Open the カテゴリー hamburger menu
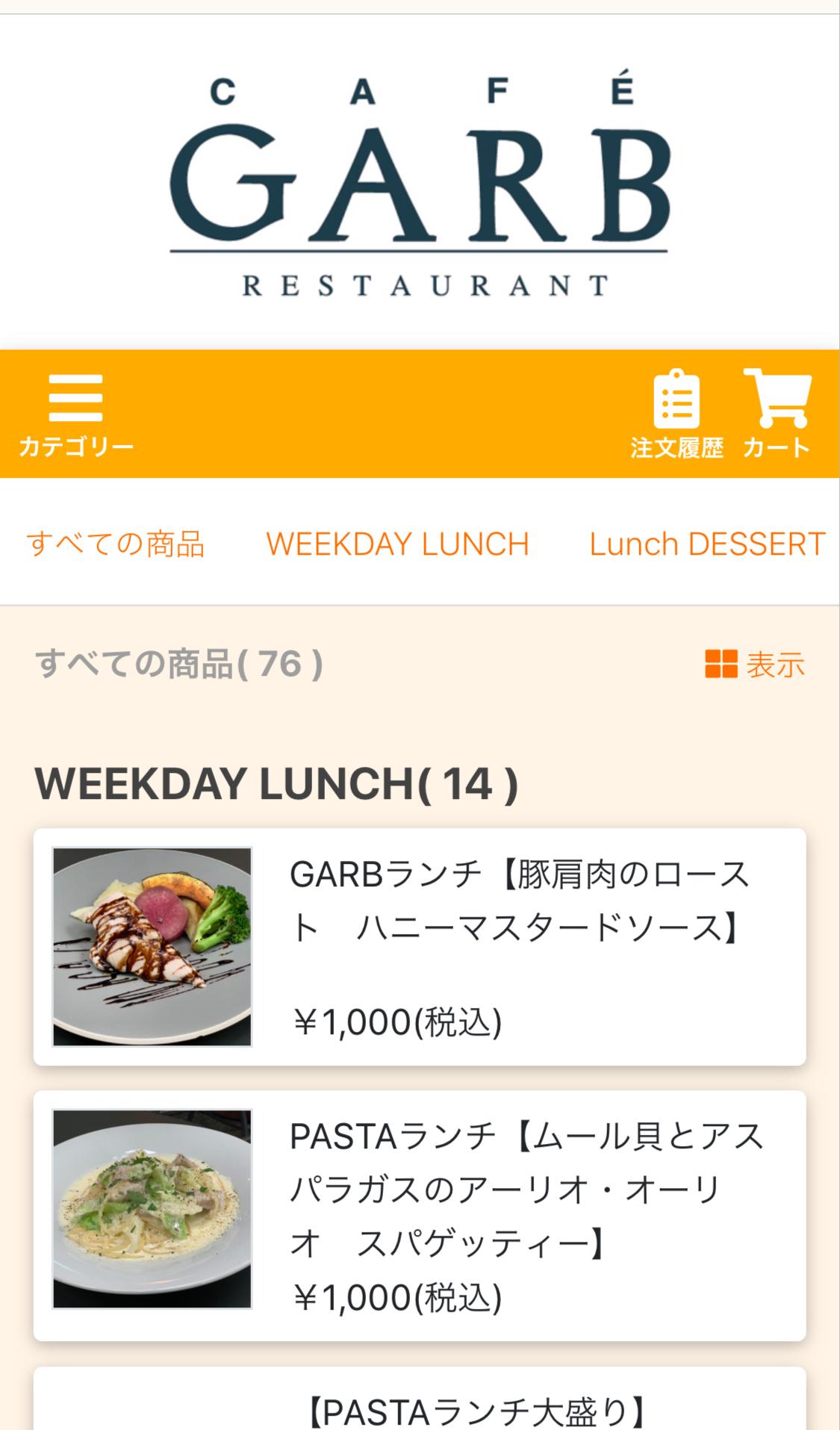The image size is (840, 1430). [76, 411]
